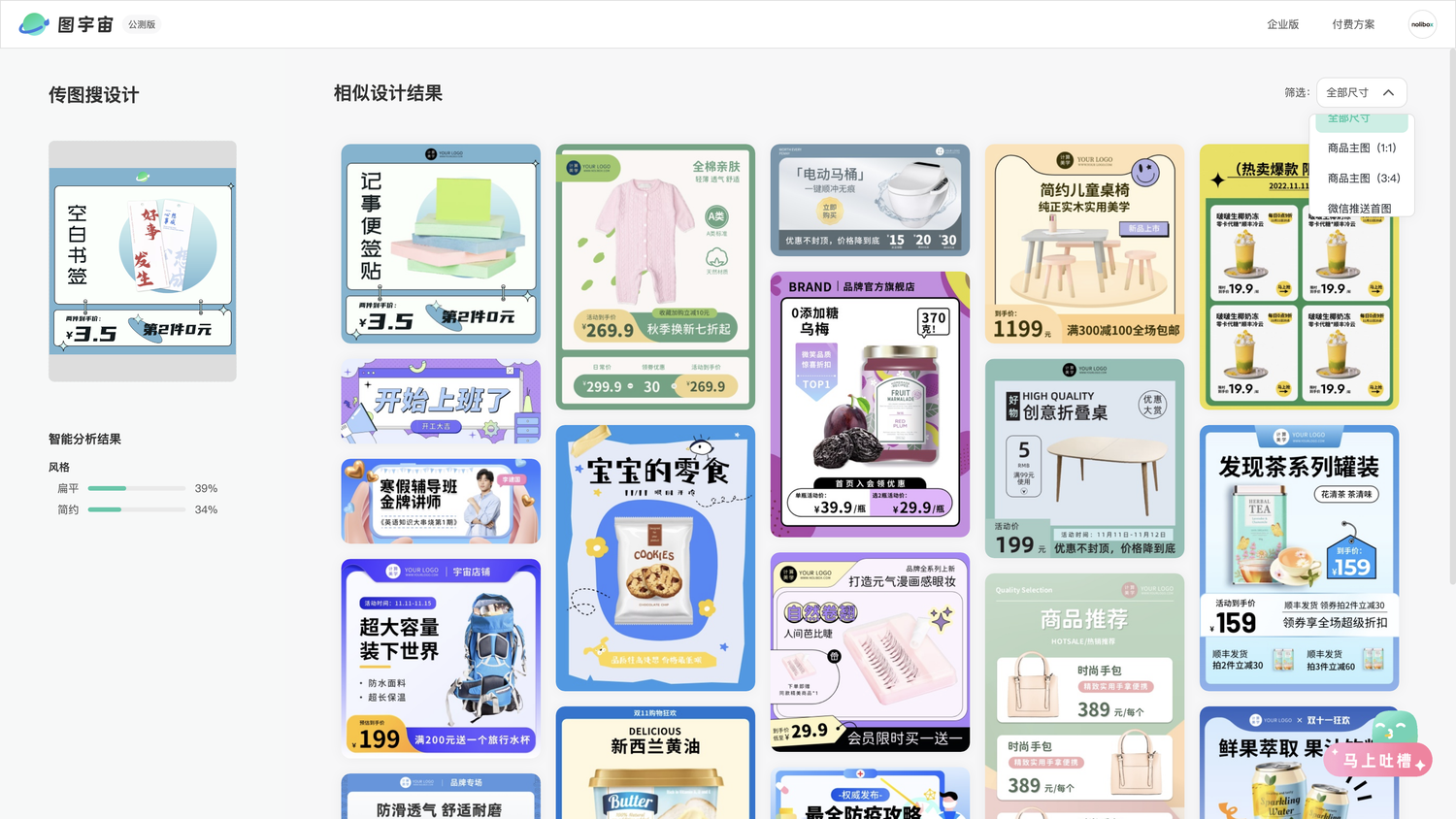This screenshot has height=819, width=1456.
Task: Open the 记事便签贴 design template
Action: [x=441, y=244]
